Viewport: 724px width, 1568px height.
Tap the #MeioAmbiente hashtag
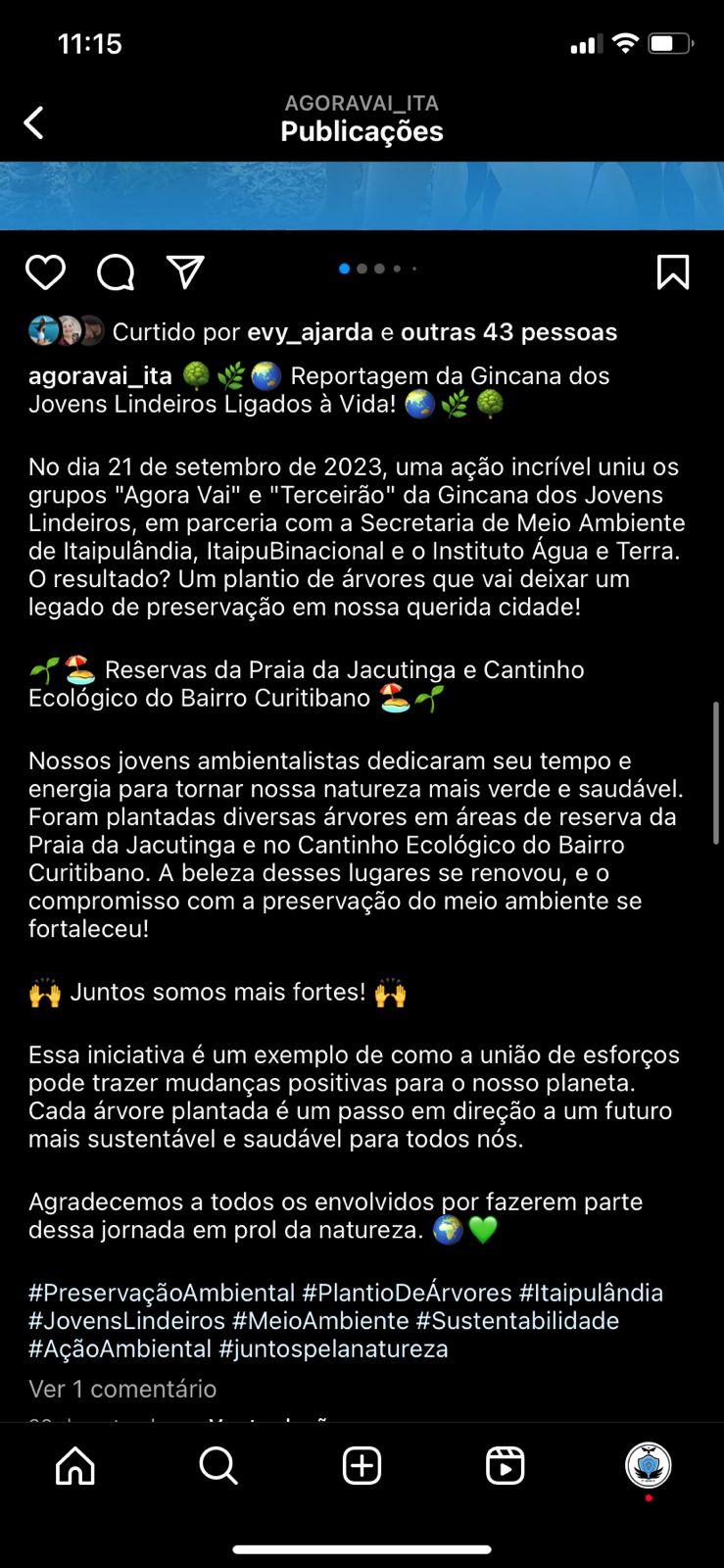pos(320,1320)
